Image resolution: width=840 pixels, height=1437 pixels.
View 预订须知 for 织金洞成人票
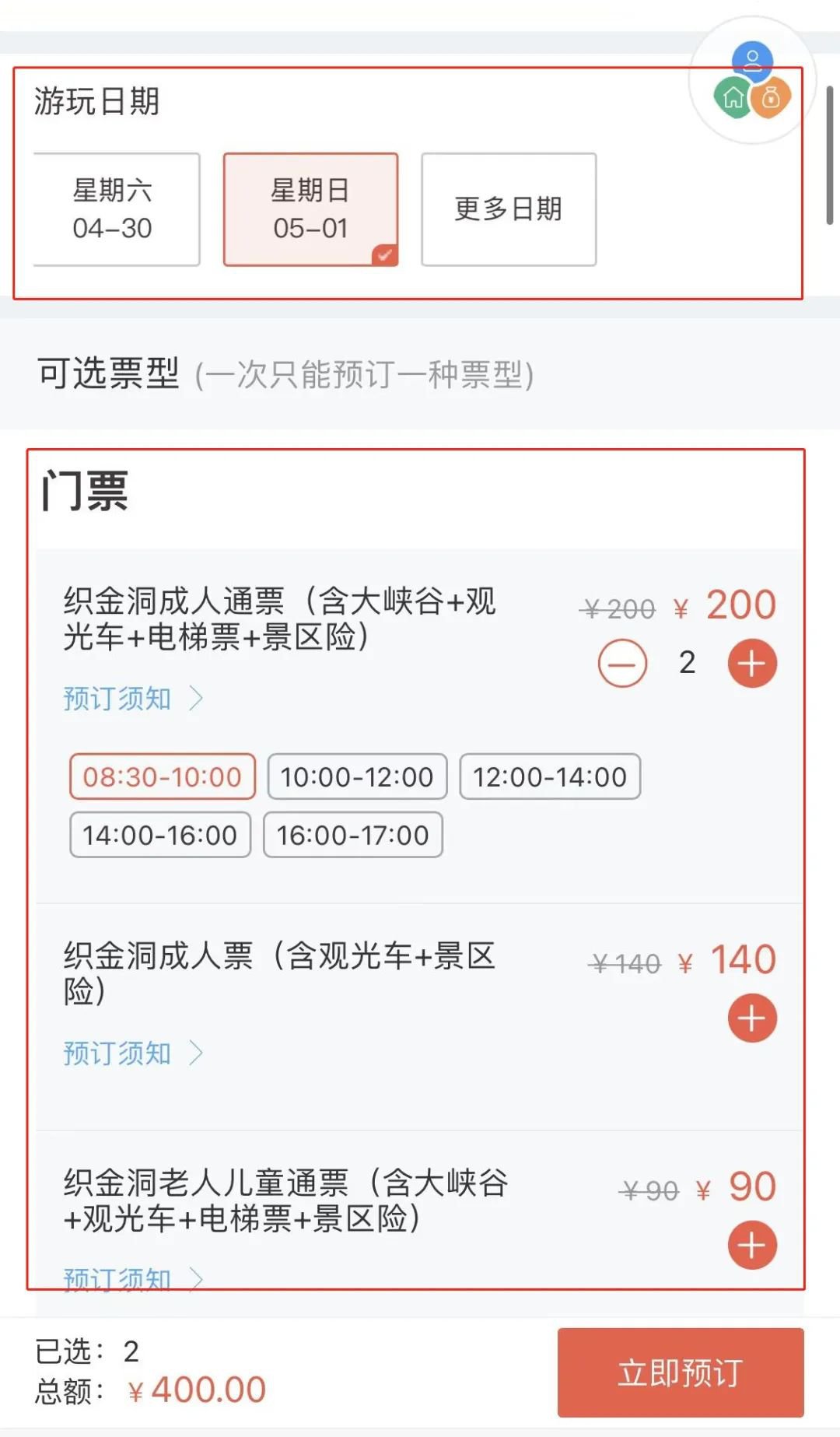tap(132, 1053)
